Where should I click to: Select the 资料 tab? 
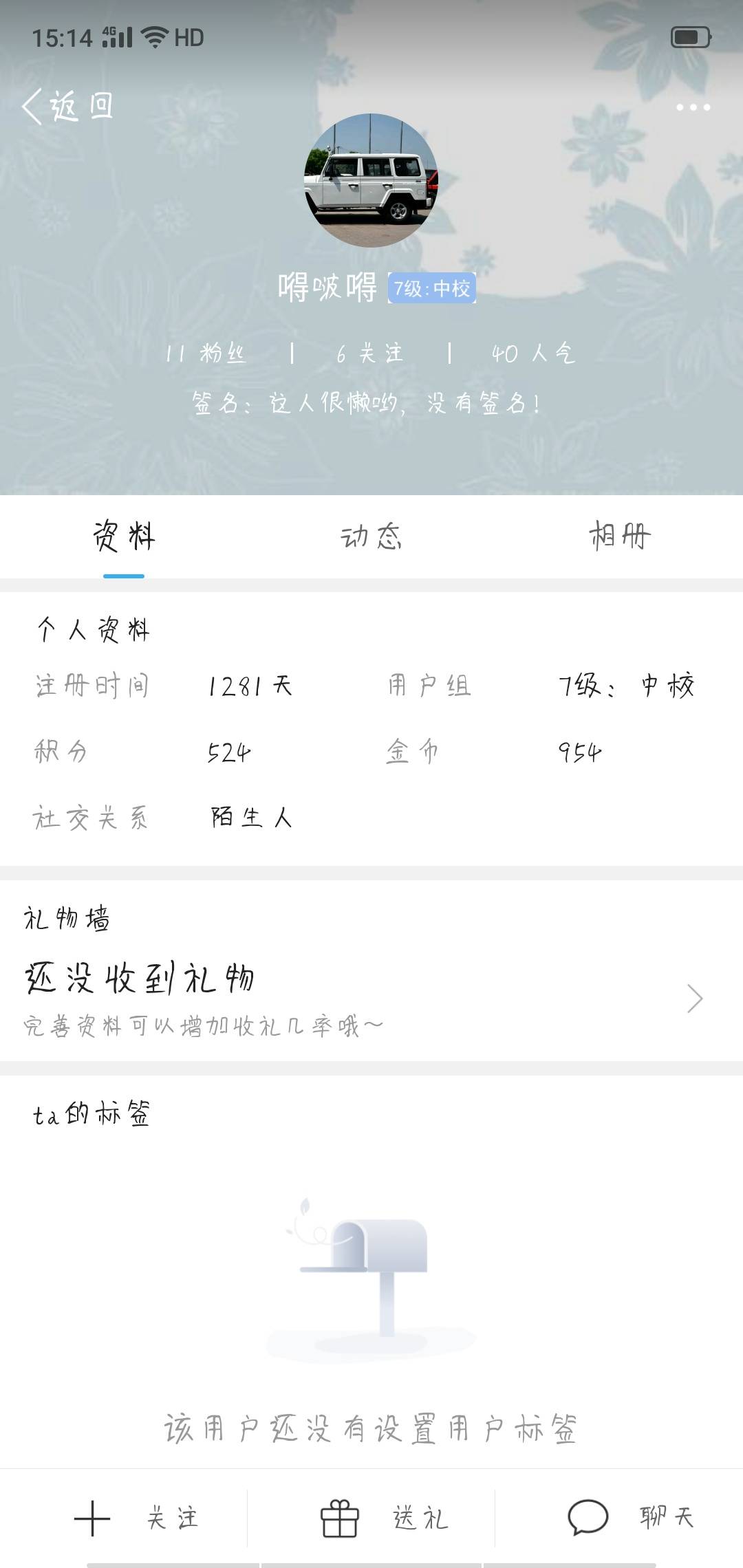[124, 536]
